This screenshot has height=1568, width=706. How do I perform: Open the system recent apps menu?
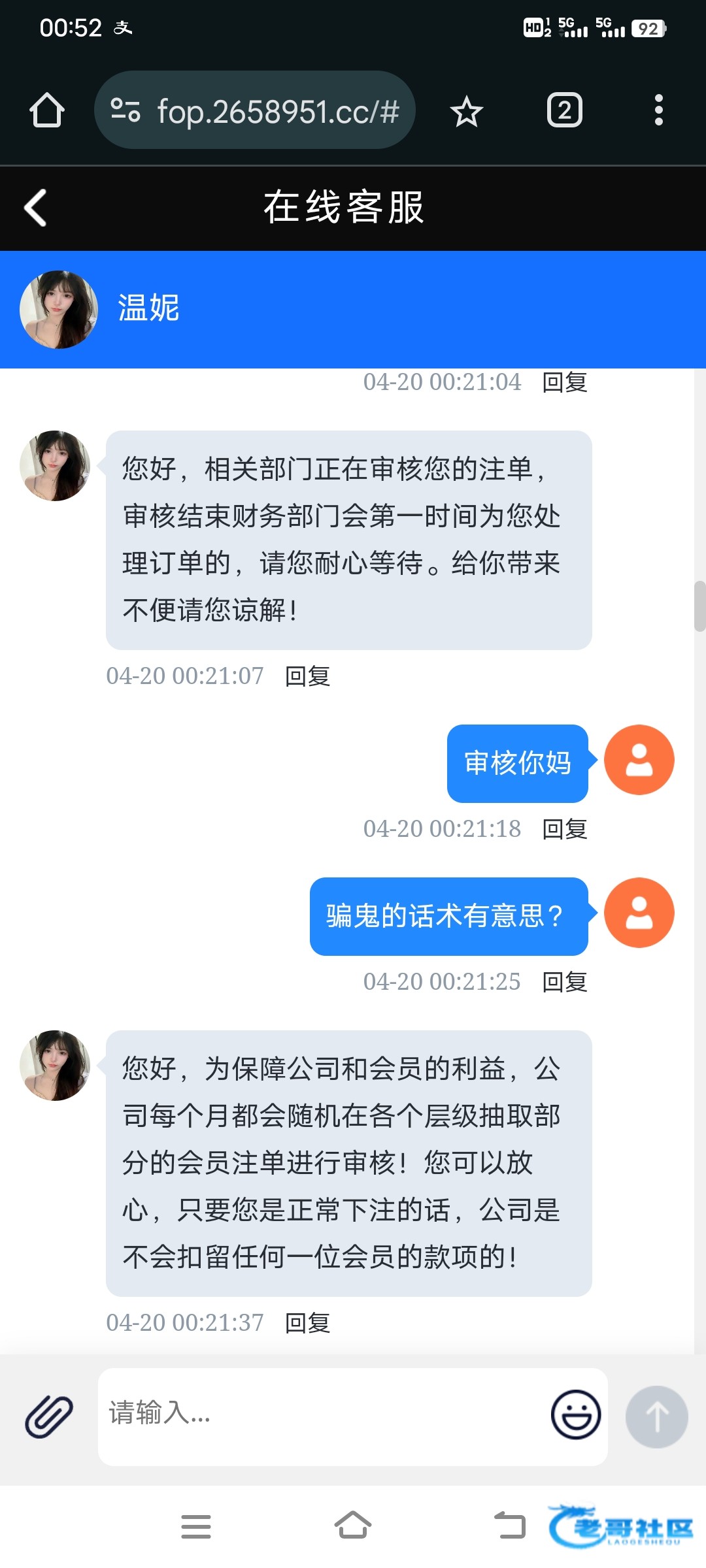pyautogui.click(x=195, y=1526)
